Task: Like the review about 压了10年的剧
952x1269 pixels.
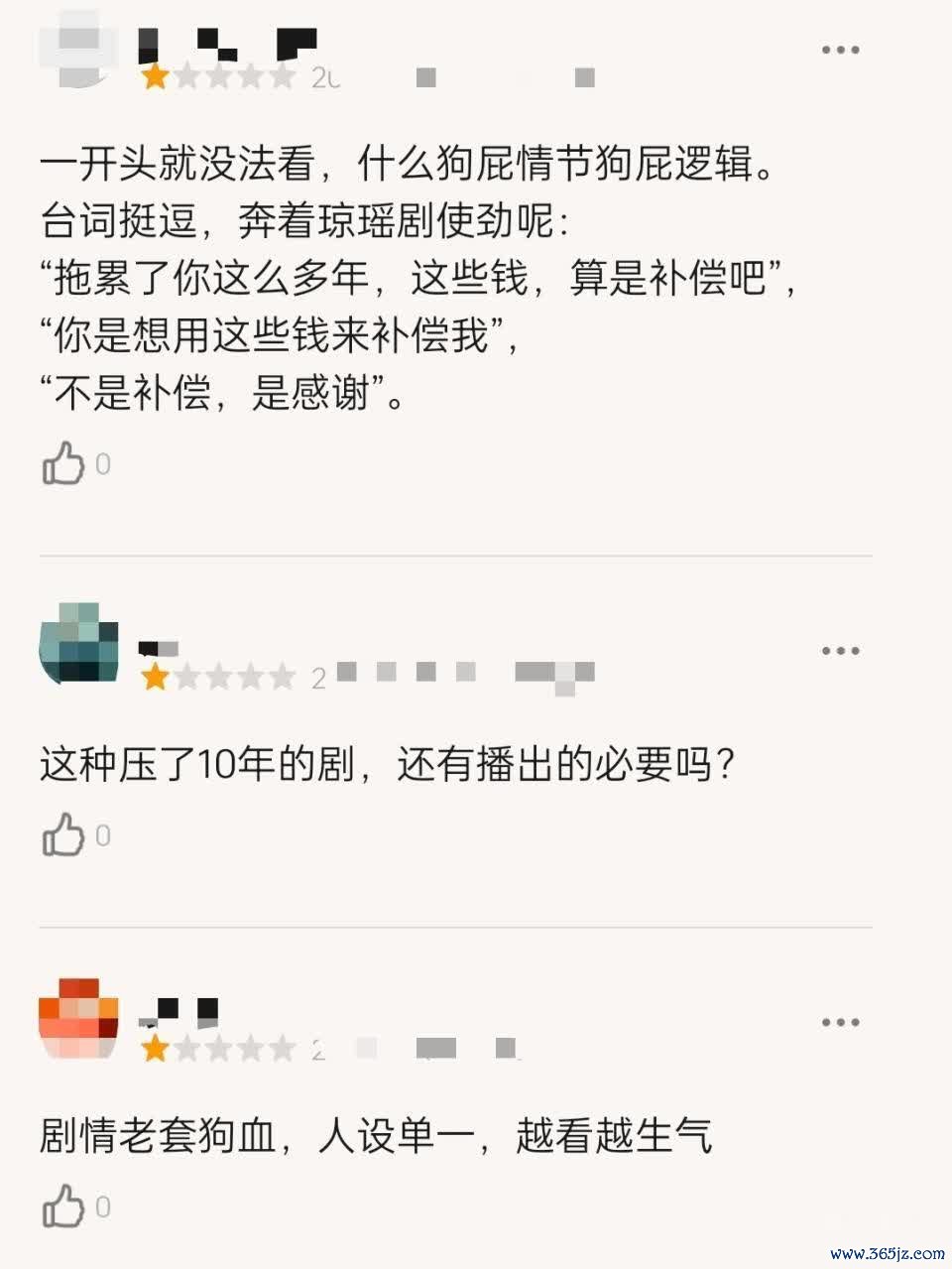Action: point(63,834)
